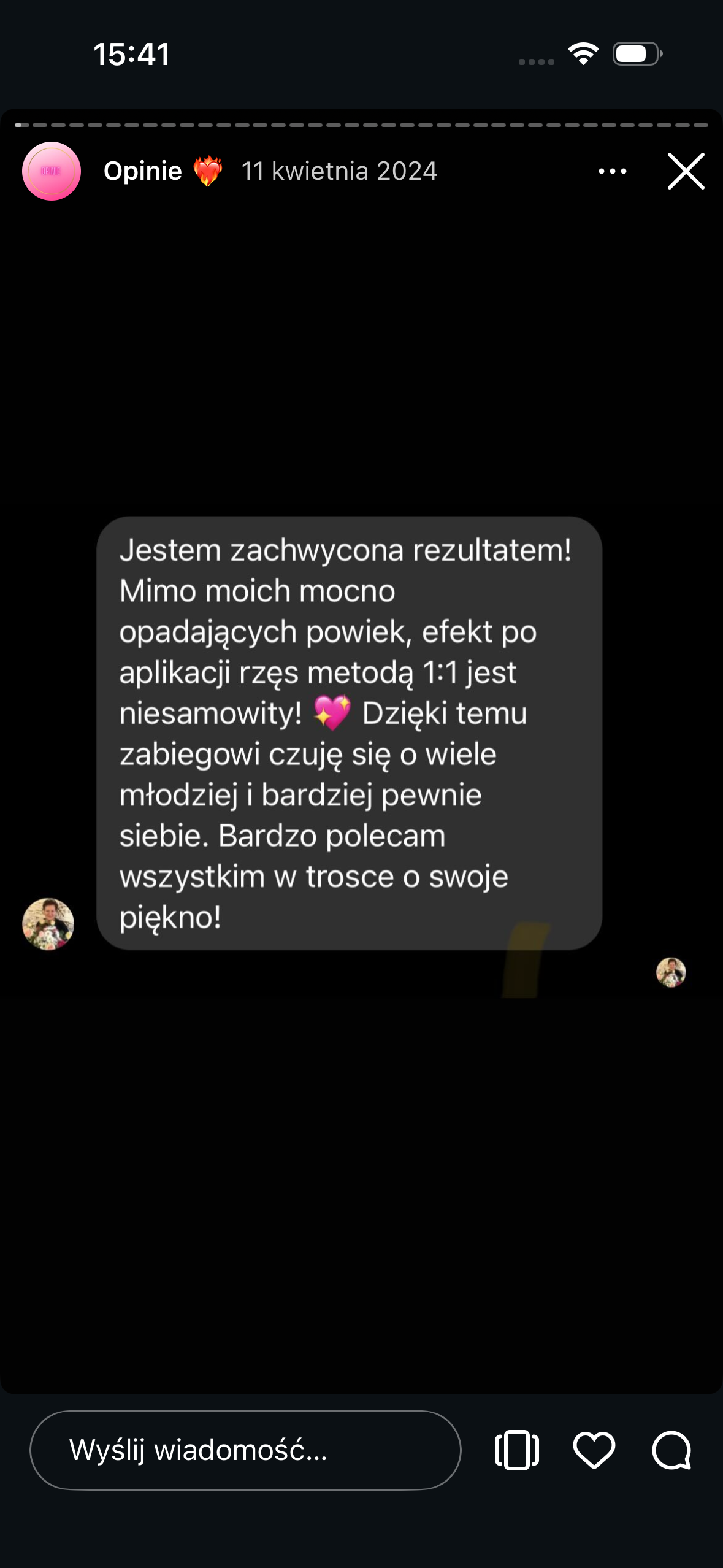Image resolution: width=723 pixels, height=1568 pixels.
Task: Open the highlights carousel icon
Action: pos(517,1450)
